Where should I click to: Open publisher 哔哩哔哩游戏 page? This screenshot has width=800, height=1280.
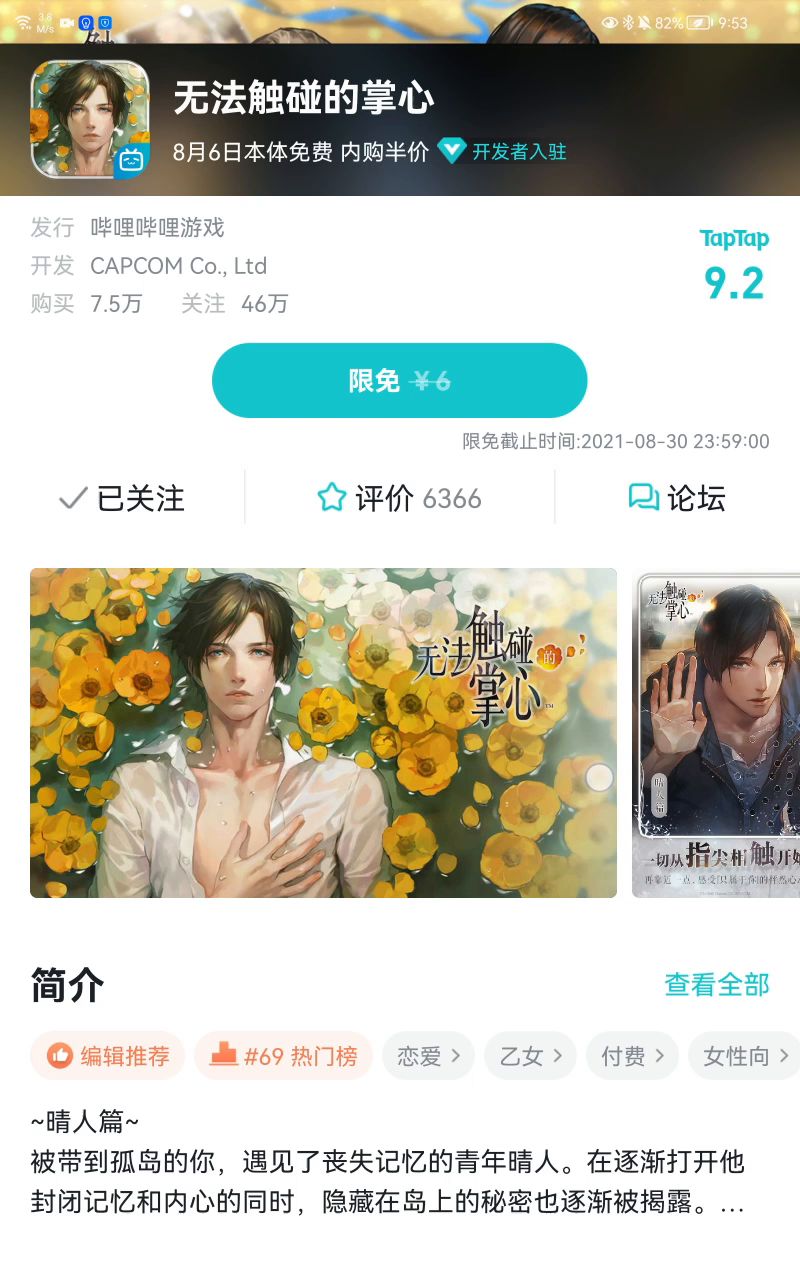pyautogui.click(x=157, y=228)
